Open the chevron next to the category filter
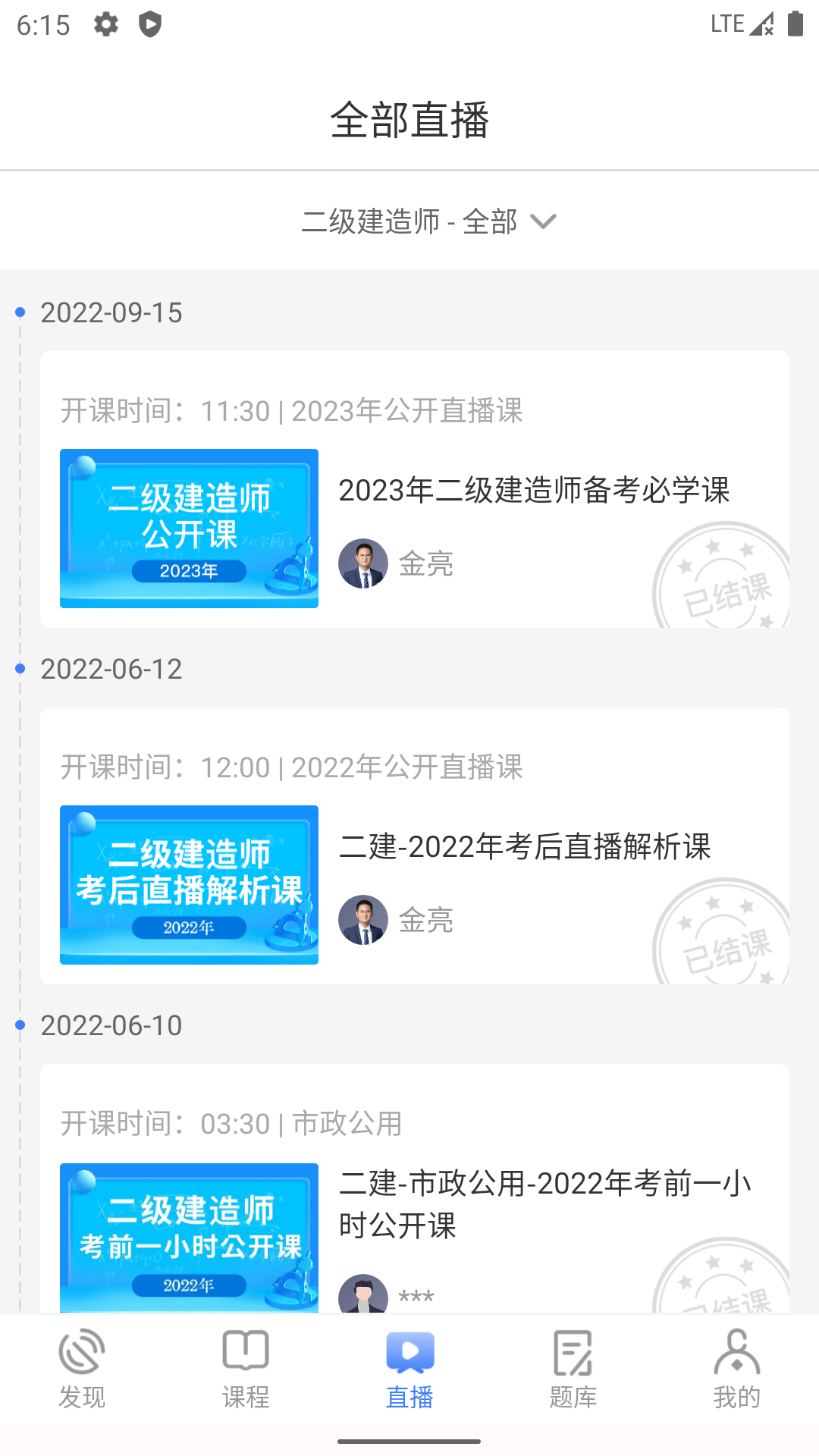 tap(544, 222)
